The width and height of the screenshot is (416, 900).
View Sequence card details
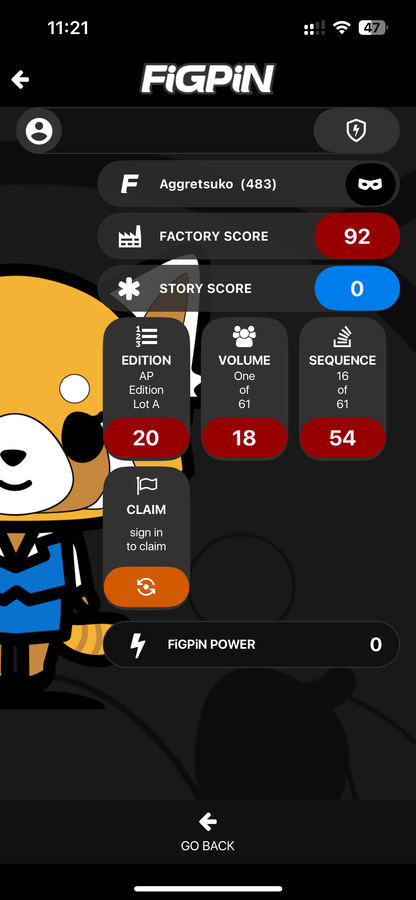pos(343,389)
